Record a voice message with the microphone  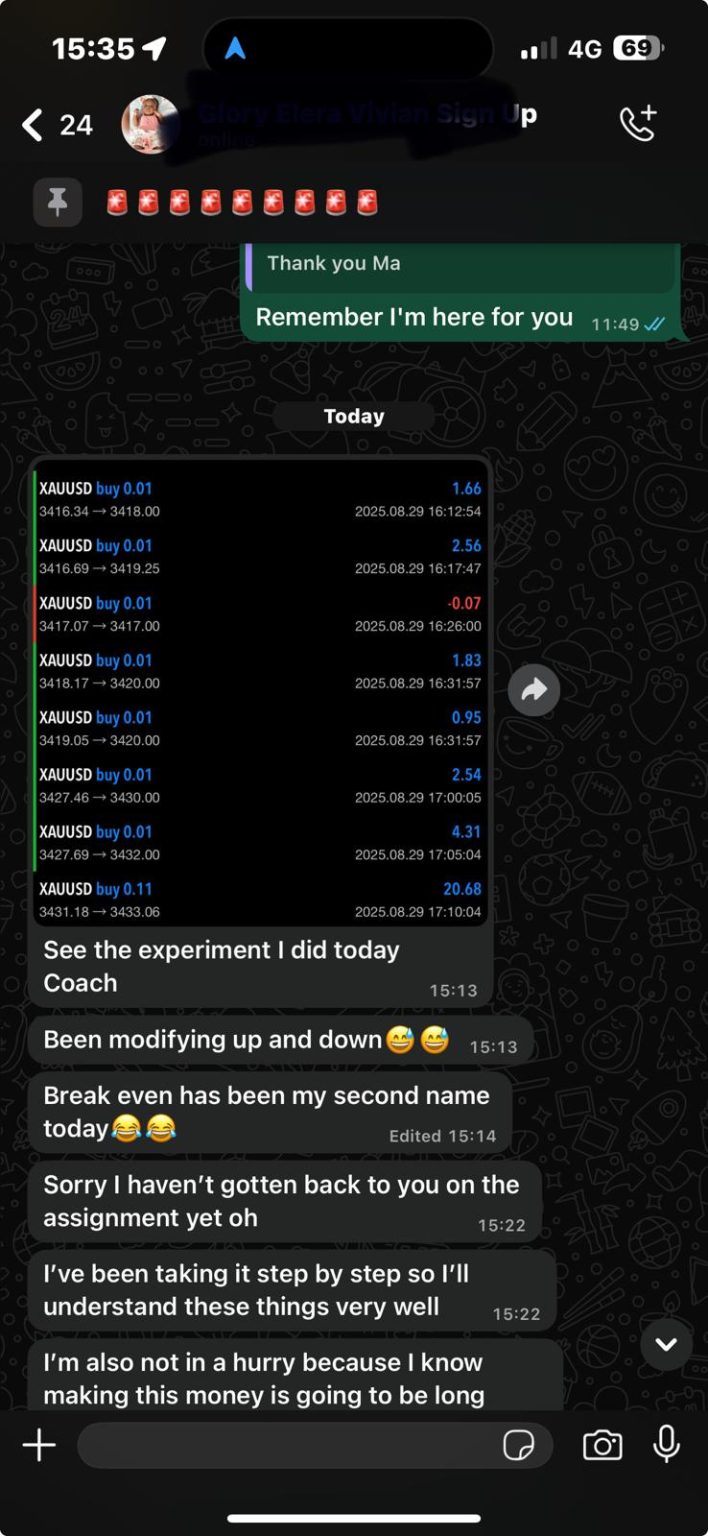tap(666, 1445)
